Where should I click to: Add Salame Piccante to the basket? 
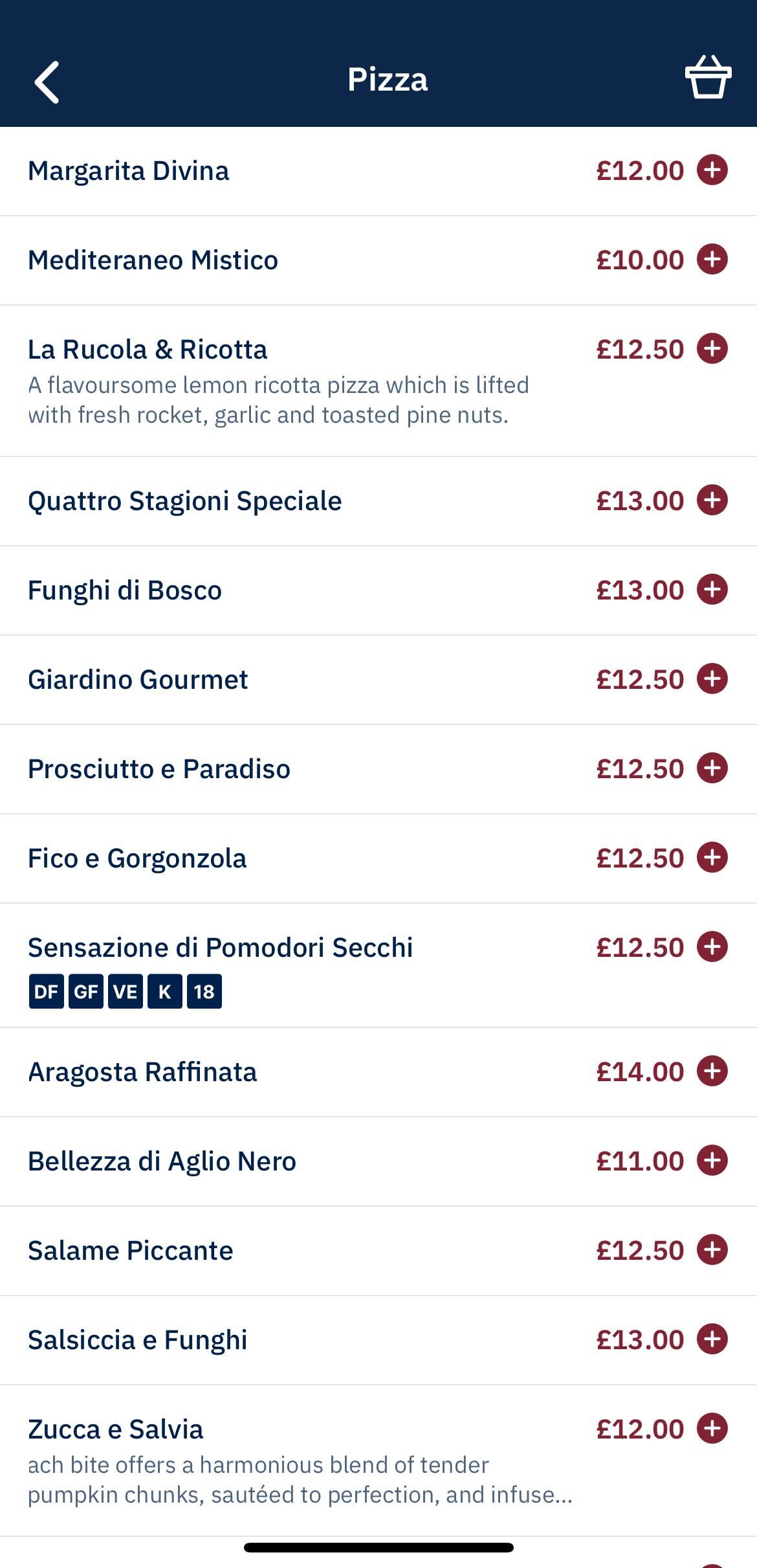(x=712, y=1250)
